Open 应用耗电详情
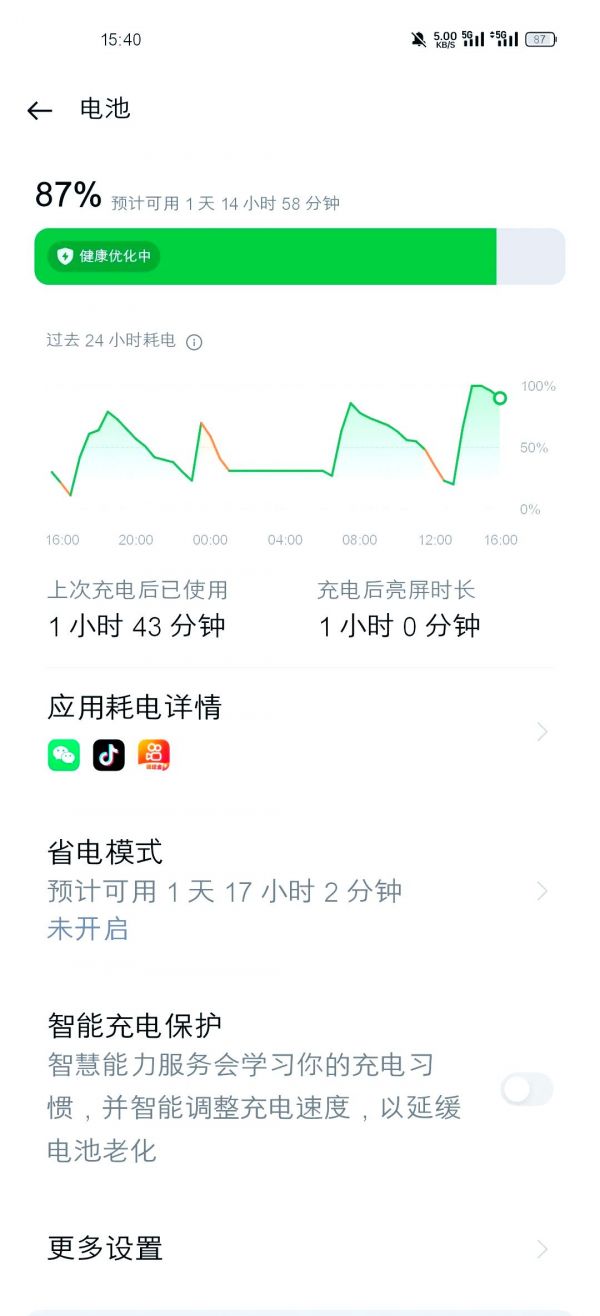Screen dimensions: 600x1316 300,731
